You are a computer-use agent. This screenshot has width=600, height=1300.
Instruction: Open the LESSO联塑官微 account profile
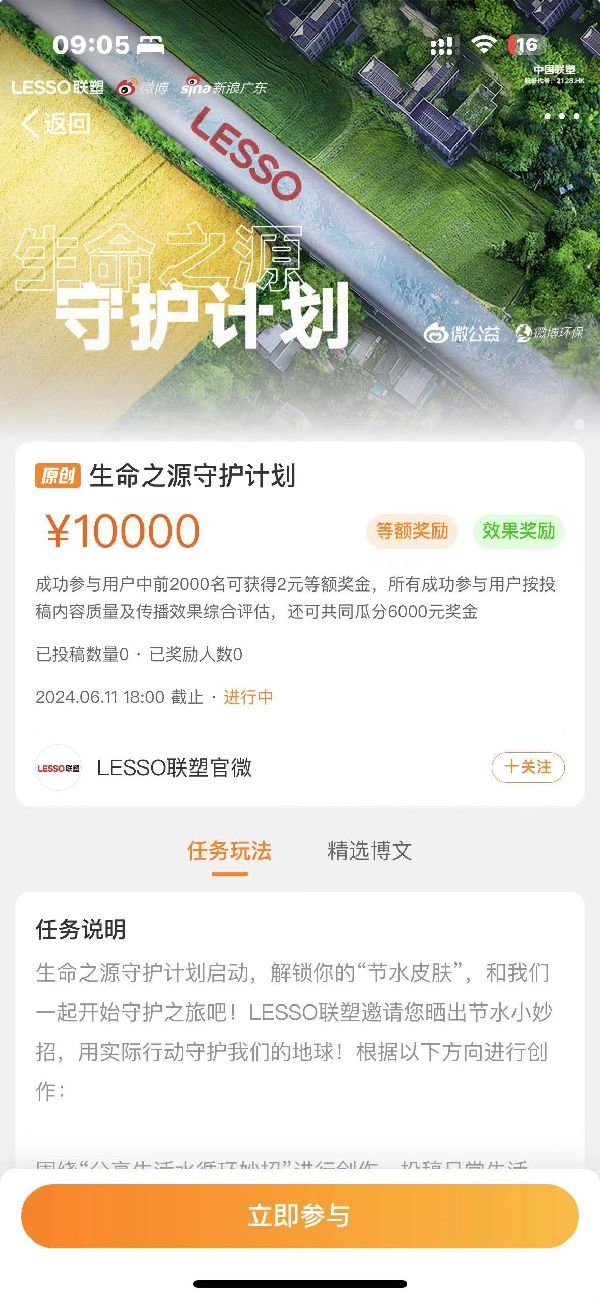(x=174, y=768)
